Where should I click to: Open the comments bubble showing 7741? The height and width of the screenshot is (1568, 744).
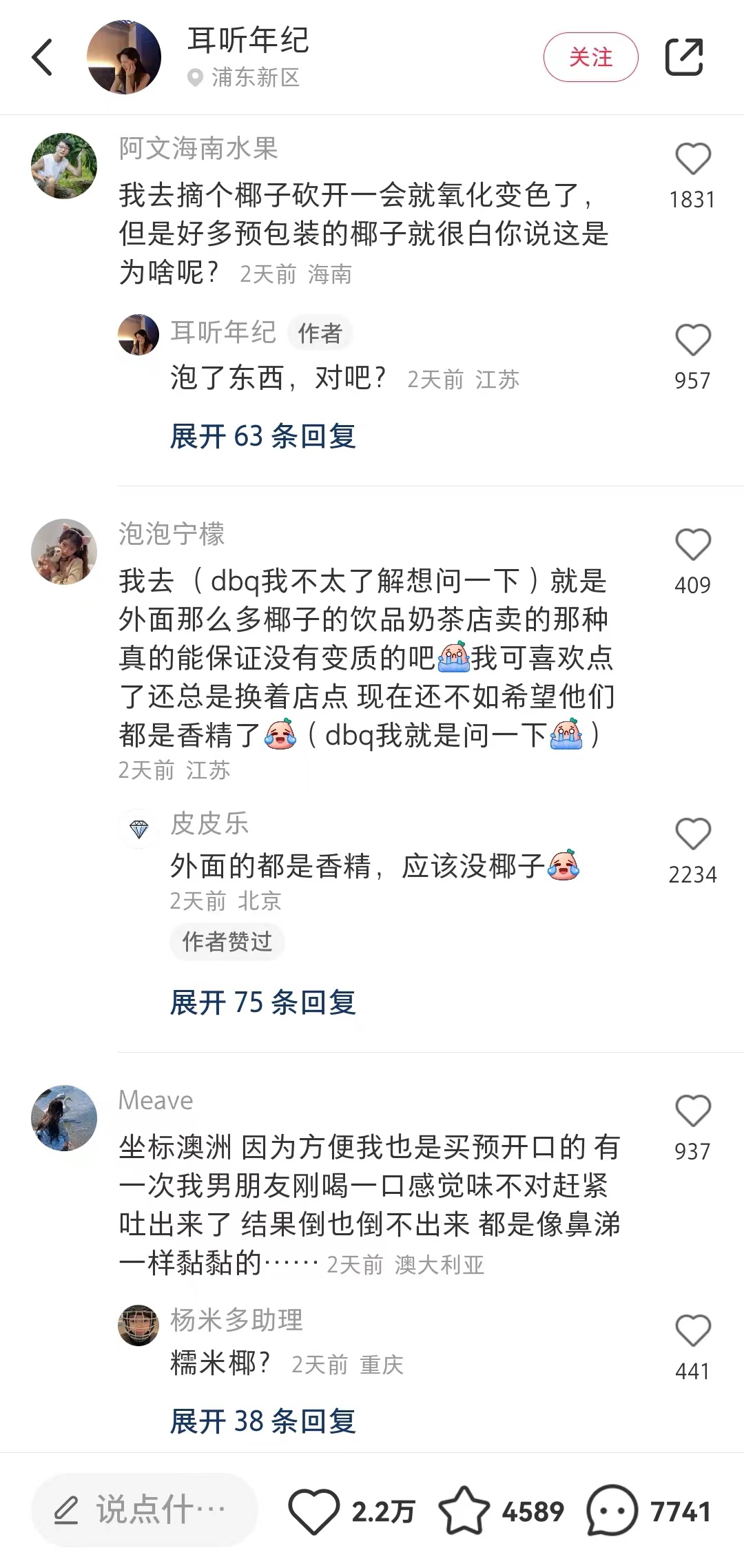coord(612,1512)
